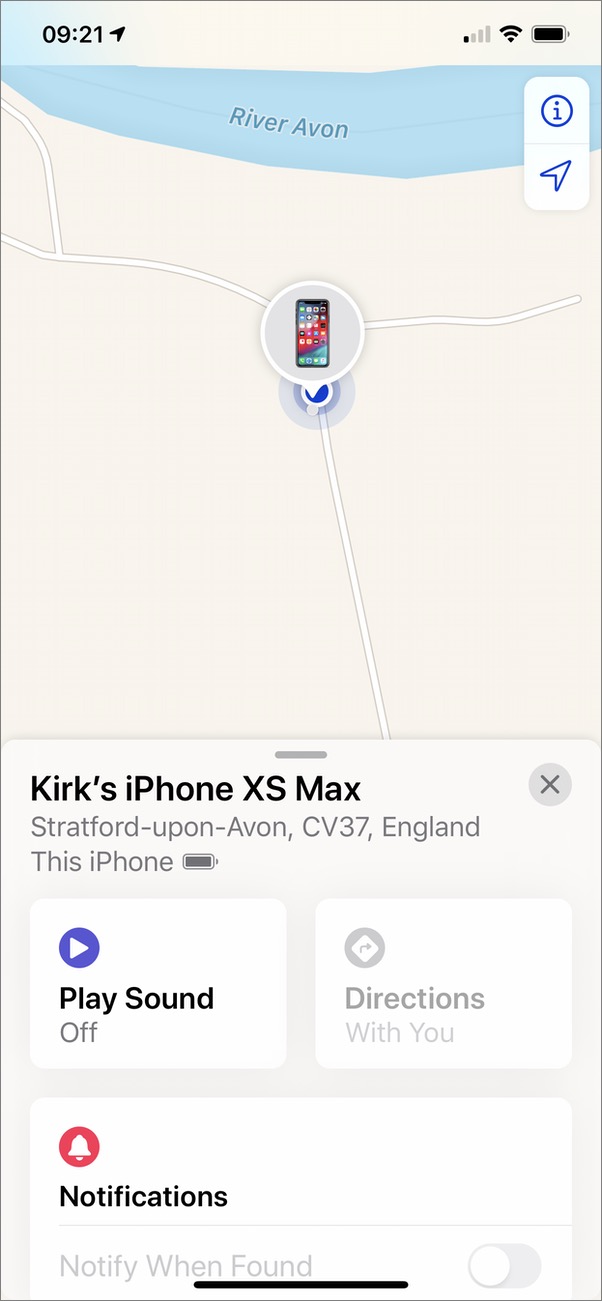Close the device details card
This screenshot has height=1301, width=602.
point(550,785)
